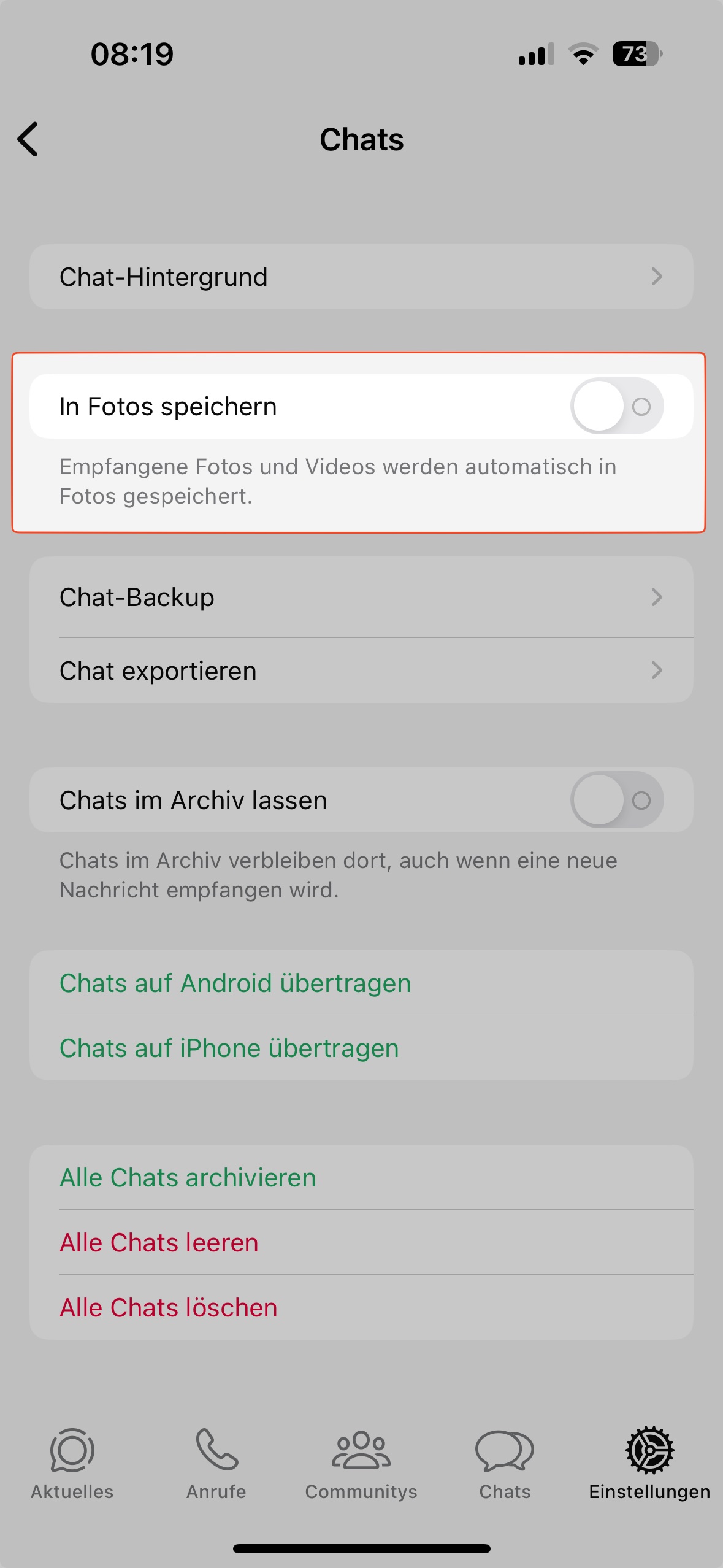Select Chats auf iPhone übertragen

pyautogui.click(x=229, y=1048)
